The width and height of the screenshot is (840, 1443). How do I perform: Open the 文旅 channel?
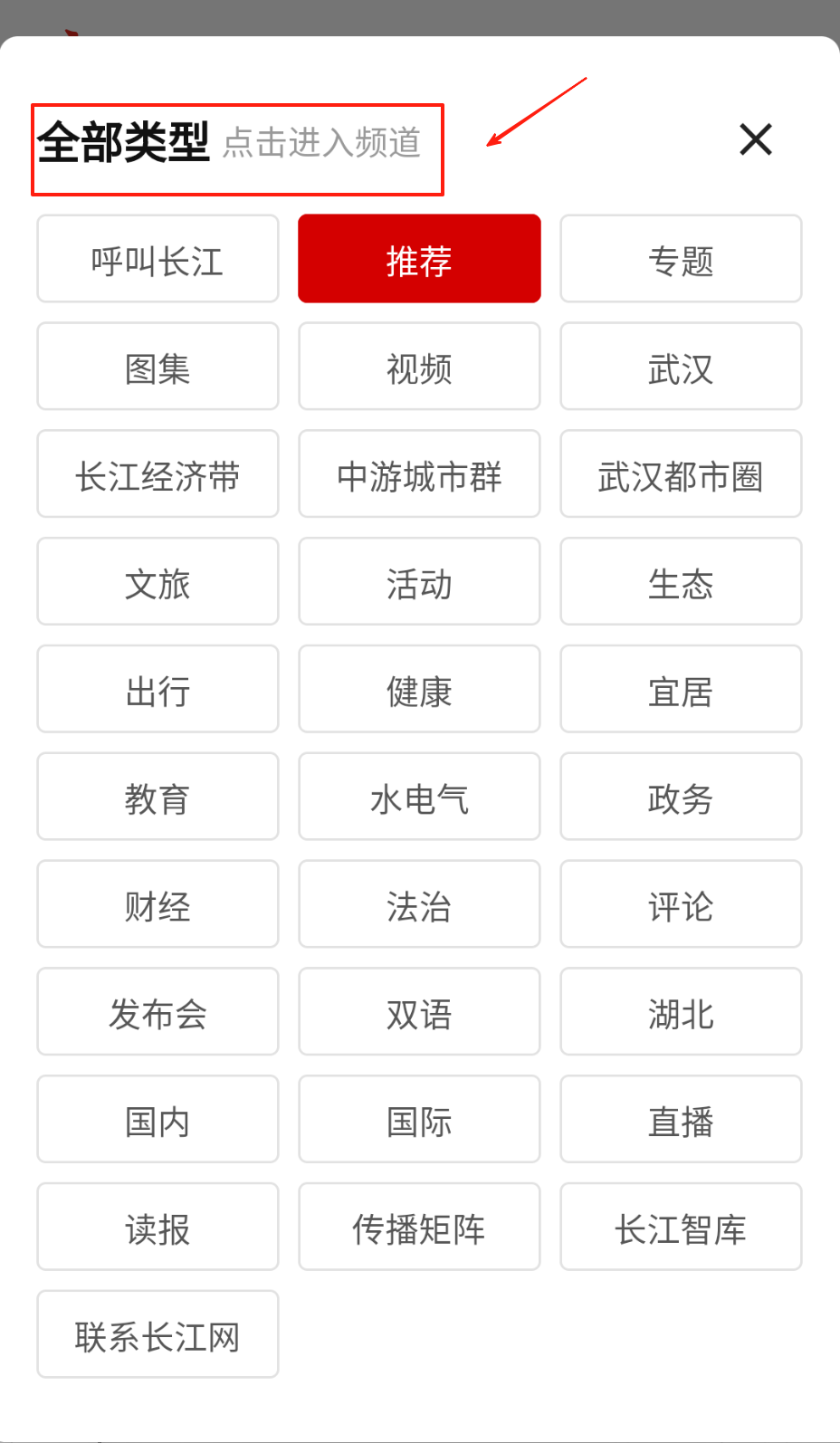click(x=157, y=582)
